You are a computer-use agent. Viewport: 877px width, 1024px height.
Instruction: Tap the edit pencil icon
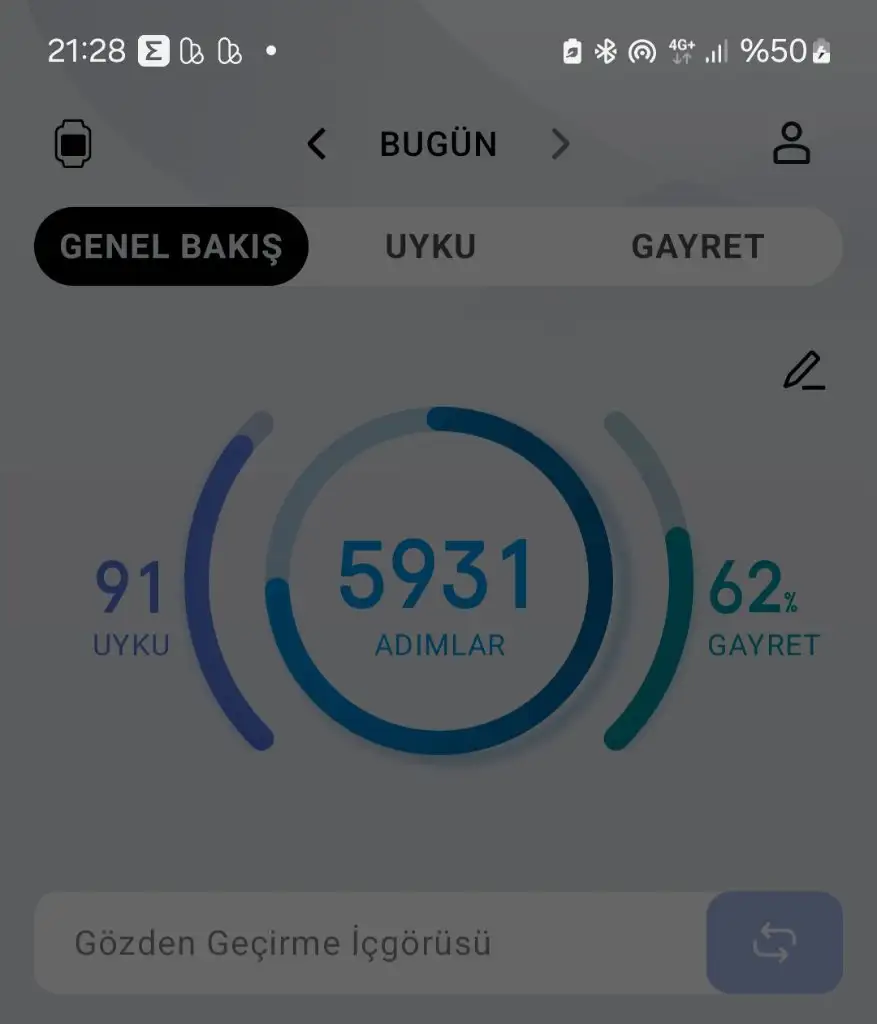click(803, 371)
